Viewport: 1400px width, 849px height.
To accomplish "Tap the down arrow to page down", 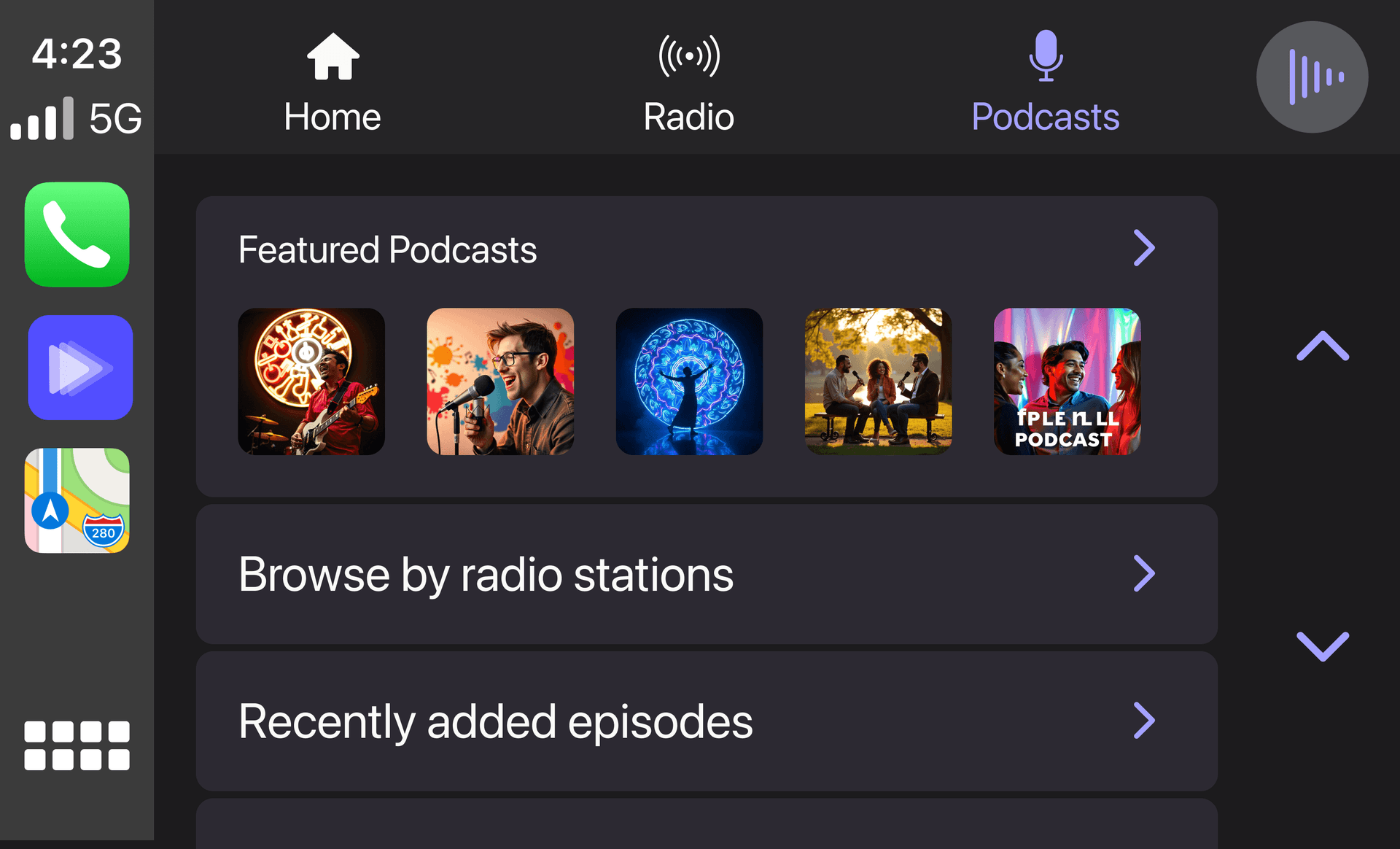I will click(x=1322, y=646).
